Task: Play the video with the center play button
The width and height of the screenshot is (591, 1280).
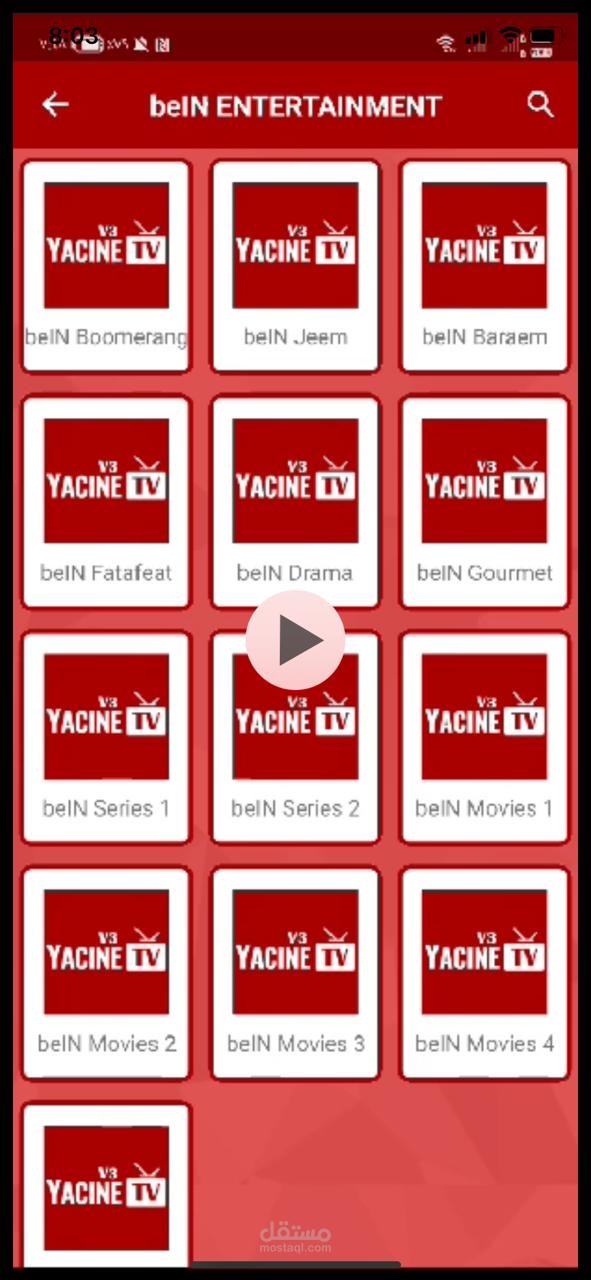Action: click(x=295, y=640)
